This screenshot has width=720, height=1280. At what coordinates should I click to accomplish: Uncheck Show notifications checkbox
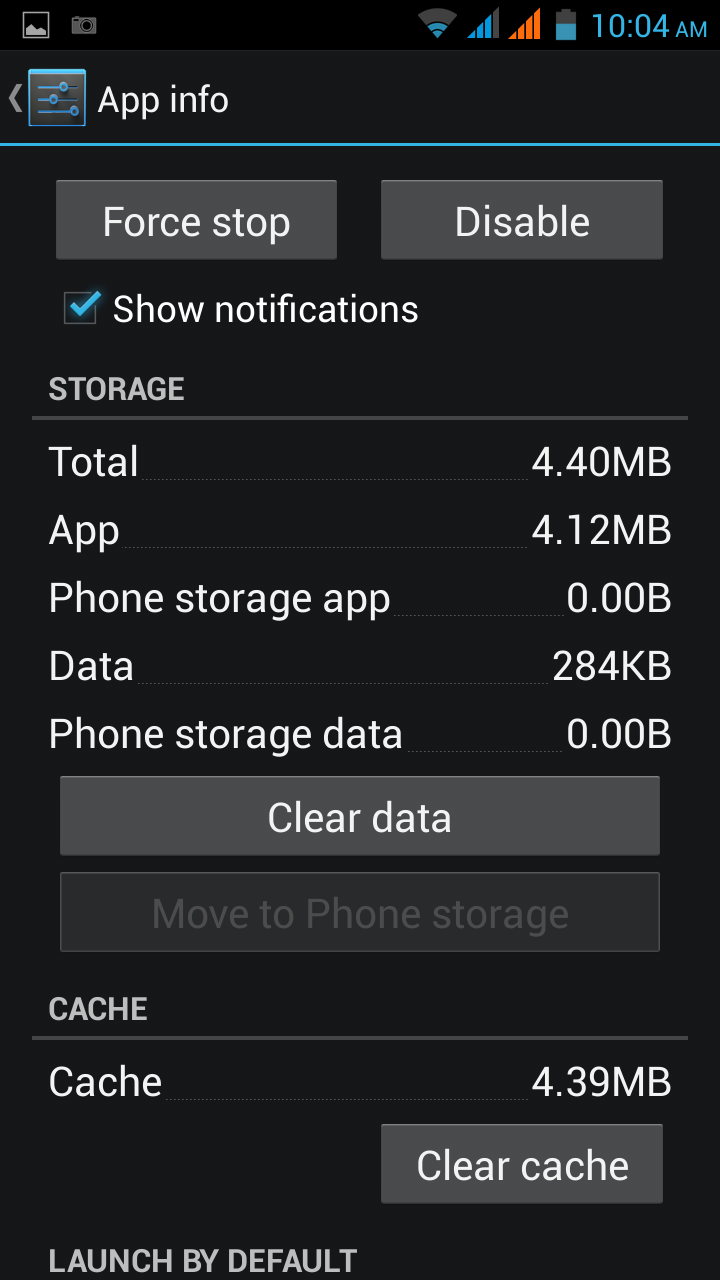(x=81, y=308)
